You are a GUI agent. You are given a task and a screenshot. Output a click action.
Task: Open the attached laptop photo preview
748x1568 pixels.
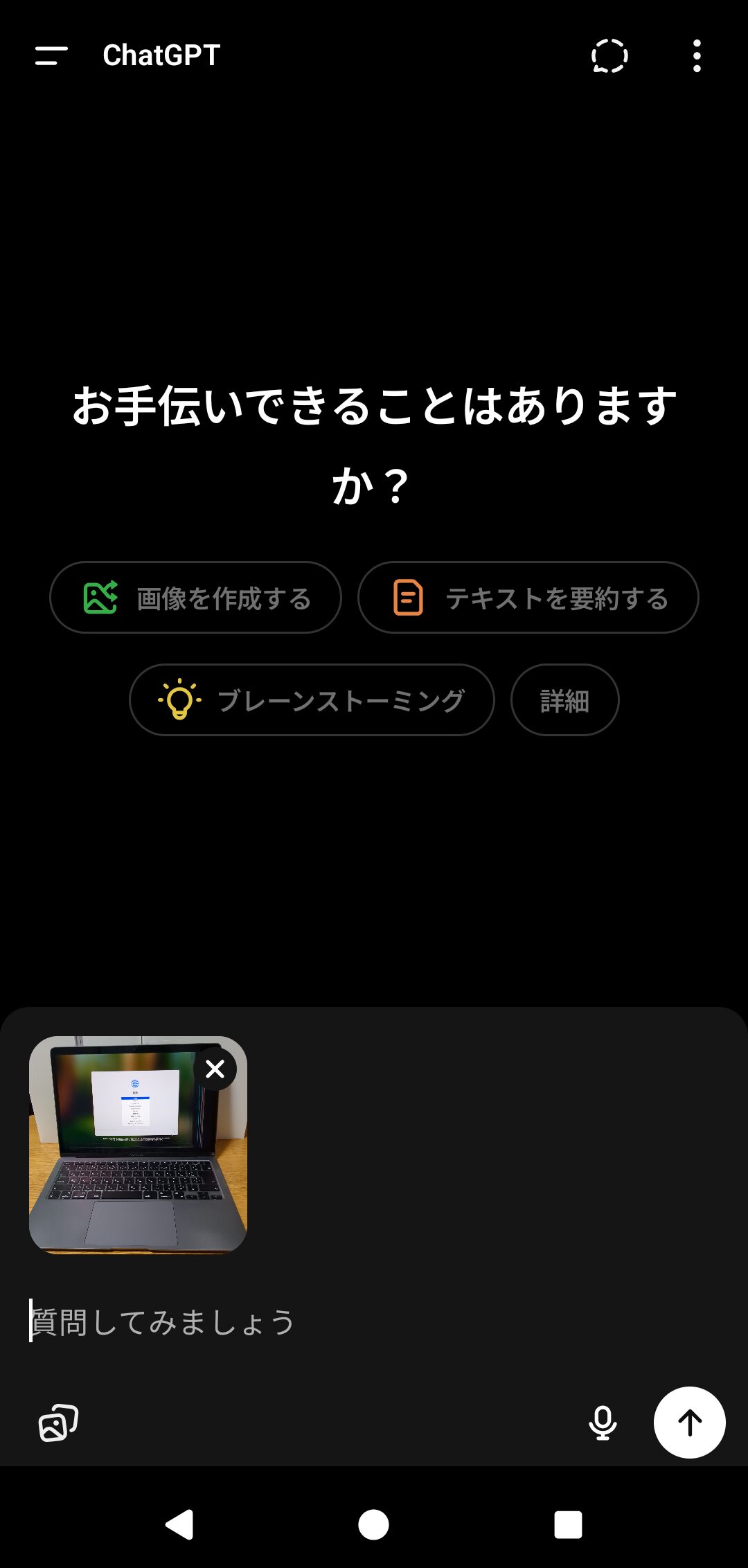click(x=125, y=1164)
